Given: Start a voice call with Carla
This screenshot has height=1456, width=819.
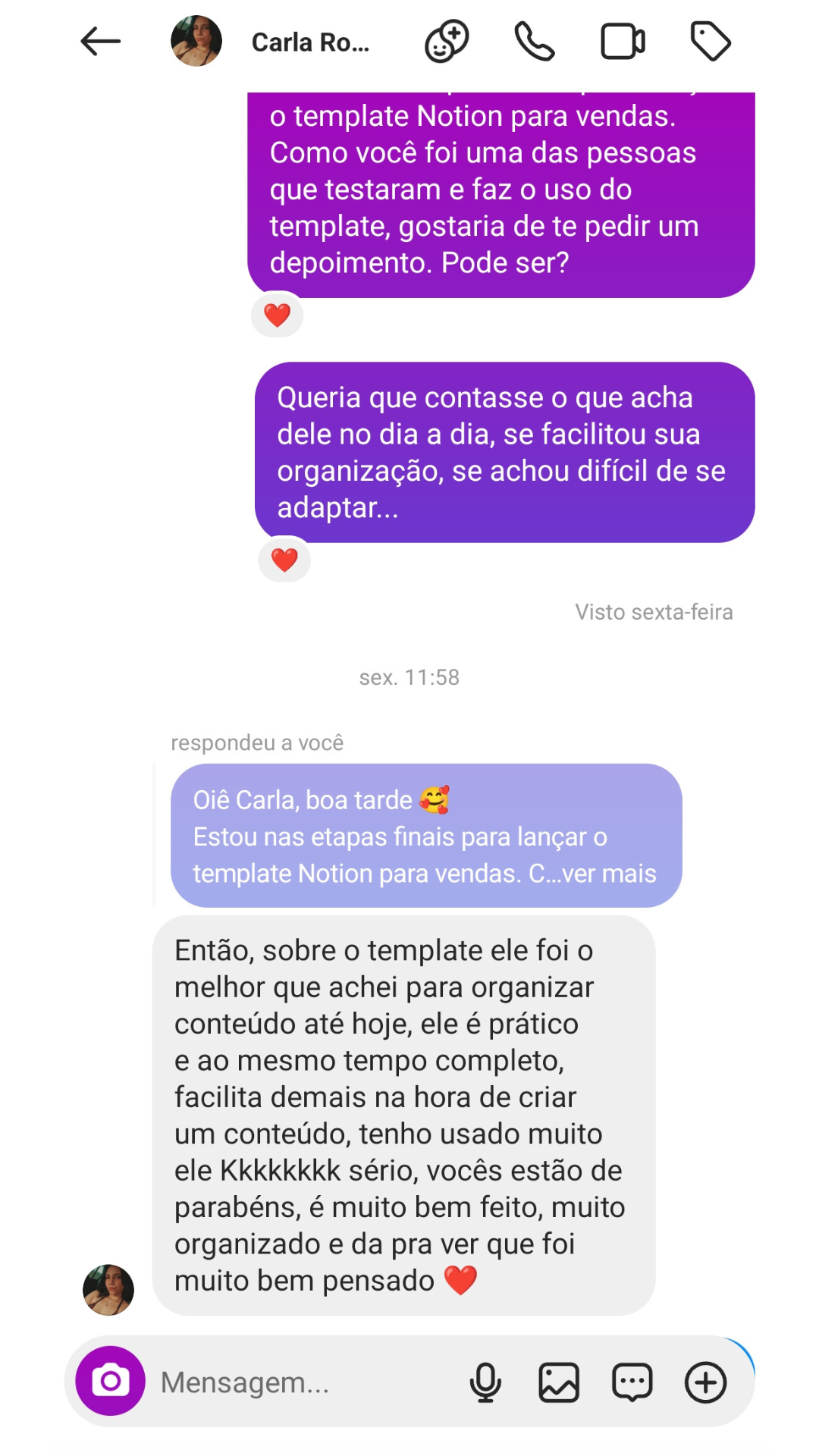Looking at the screenshot, I should (x=535, y=42).
